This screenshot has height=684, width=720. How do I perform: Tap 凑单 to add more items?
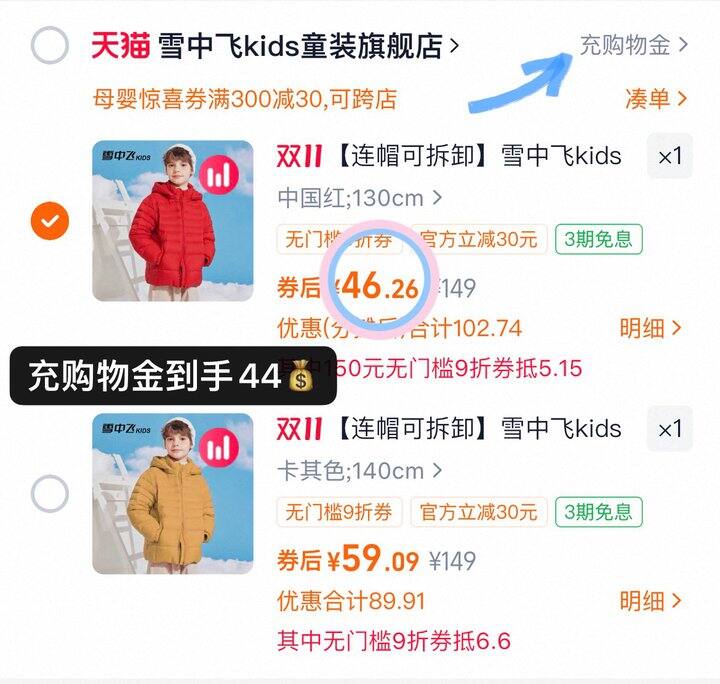(656, 99)
